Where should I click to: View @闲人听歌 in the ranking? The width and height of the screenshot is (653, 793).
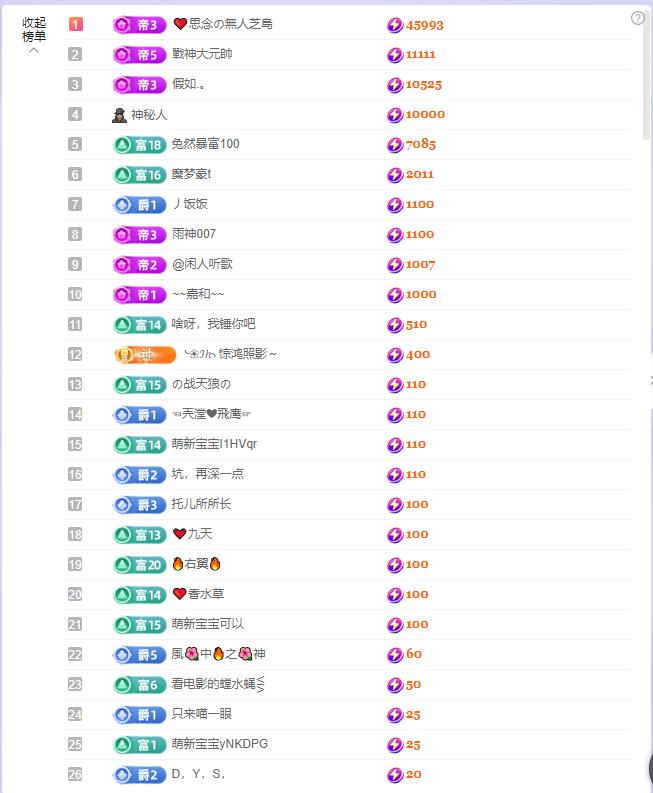203,264
